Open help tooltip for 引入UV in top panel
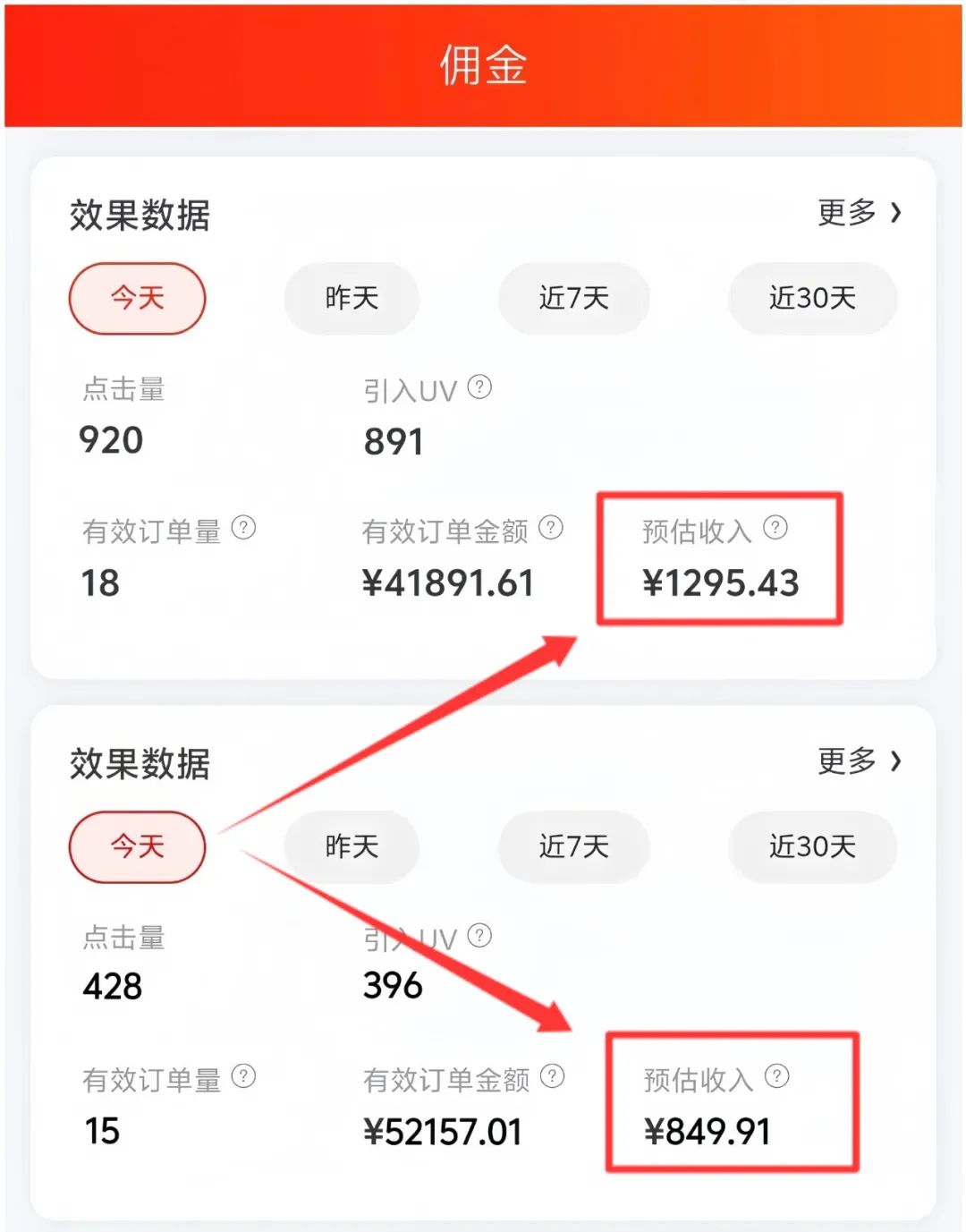This screenshot has width=966, height=1232. click(477, 387)
